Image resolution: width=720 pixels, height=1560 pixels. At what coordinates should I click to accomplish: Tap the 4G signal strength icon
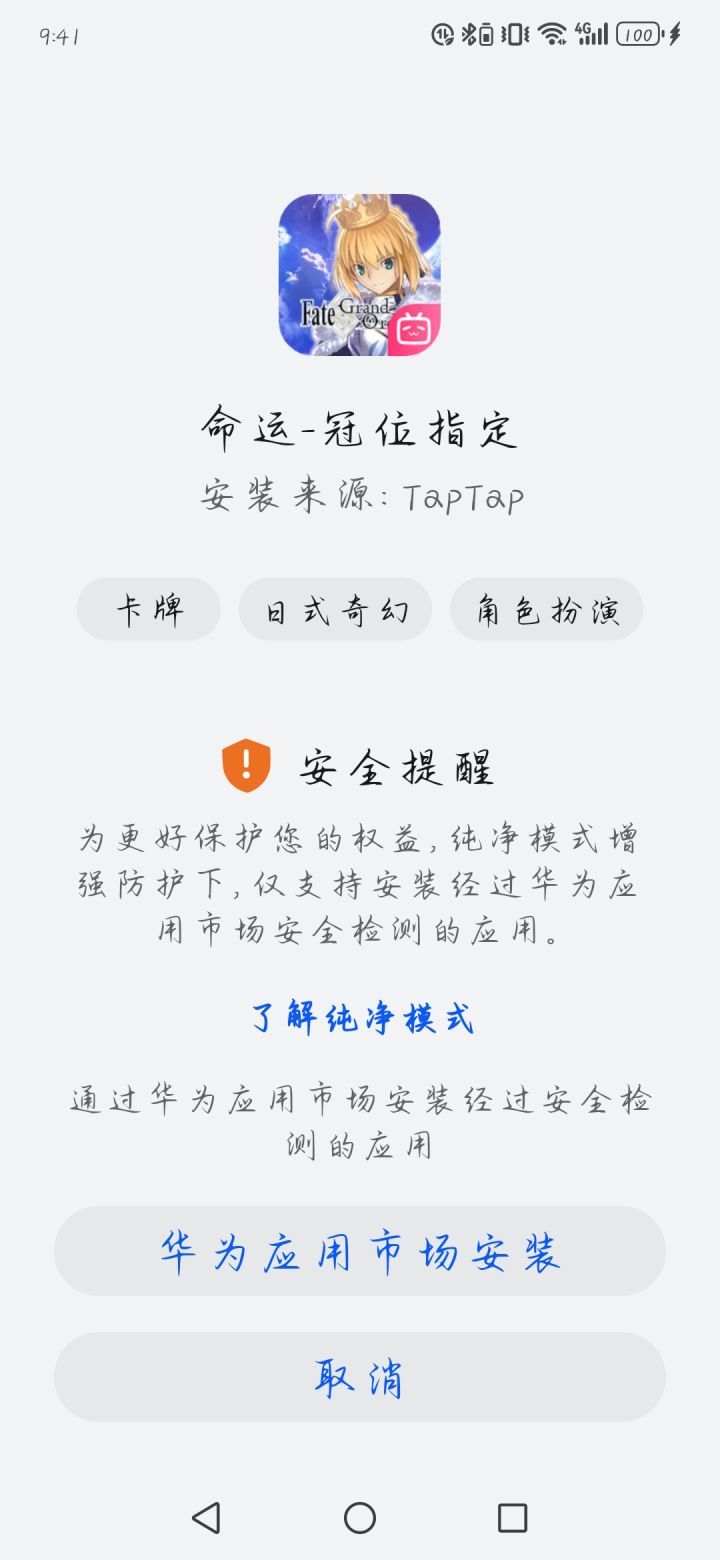click(x=592, y=34)
